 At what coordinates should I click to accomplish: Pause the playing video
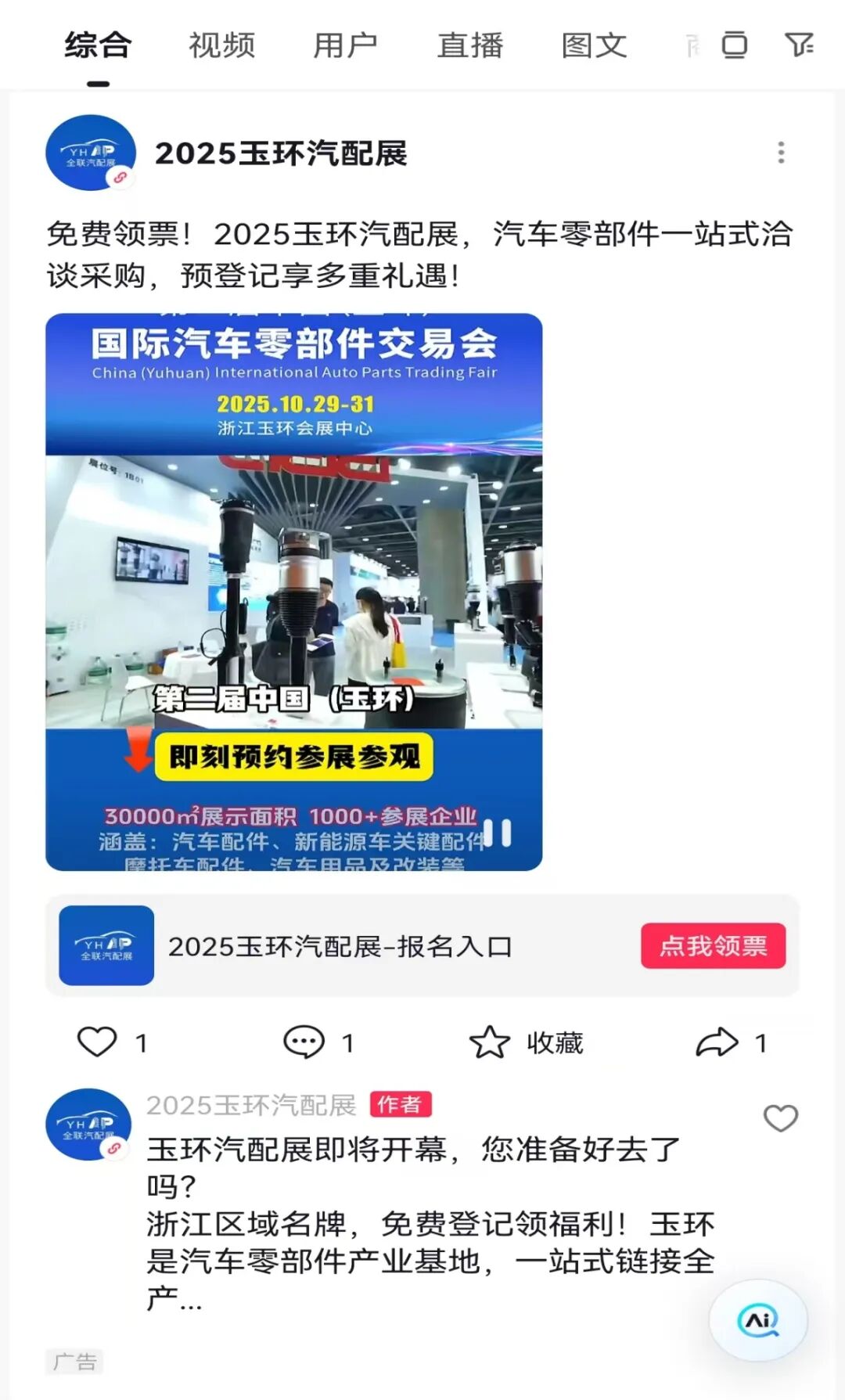pyautogui.click(x=498, y=833)
